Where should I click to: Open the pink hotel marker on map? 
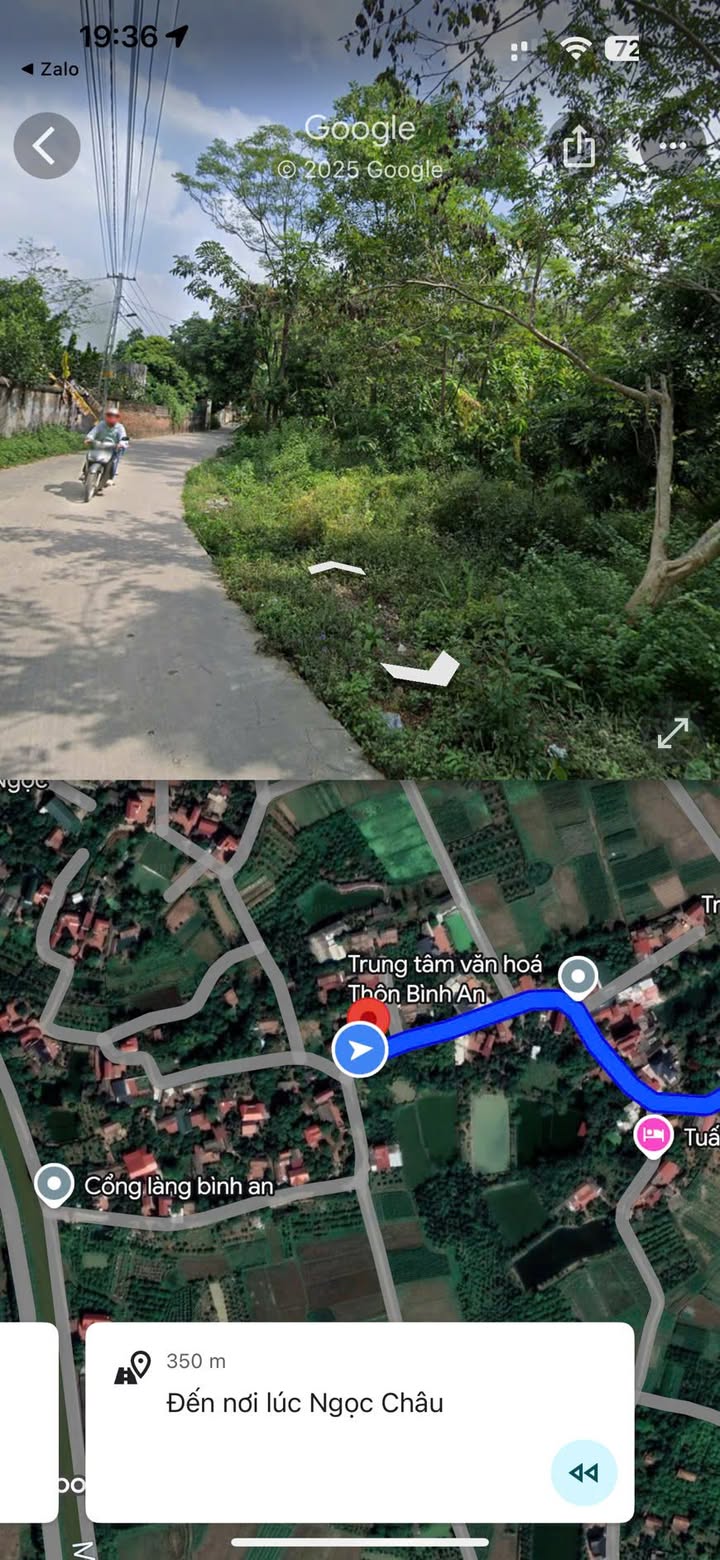click(653, 1136)
